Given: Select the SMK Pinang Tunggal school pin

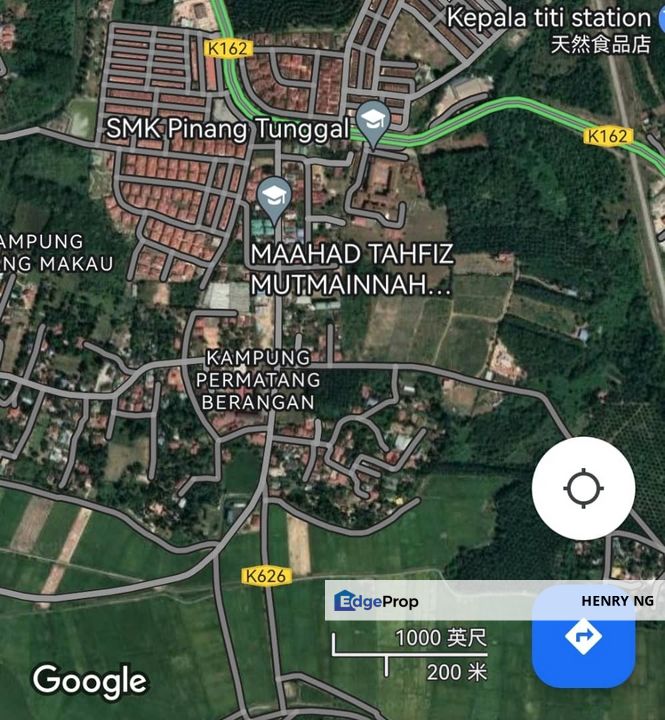Looking at the screenshot, I should click(x=373, y=123).
